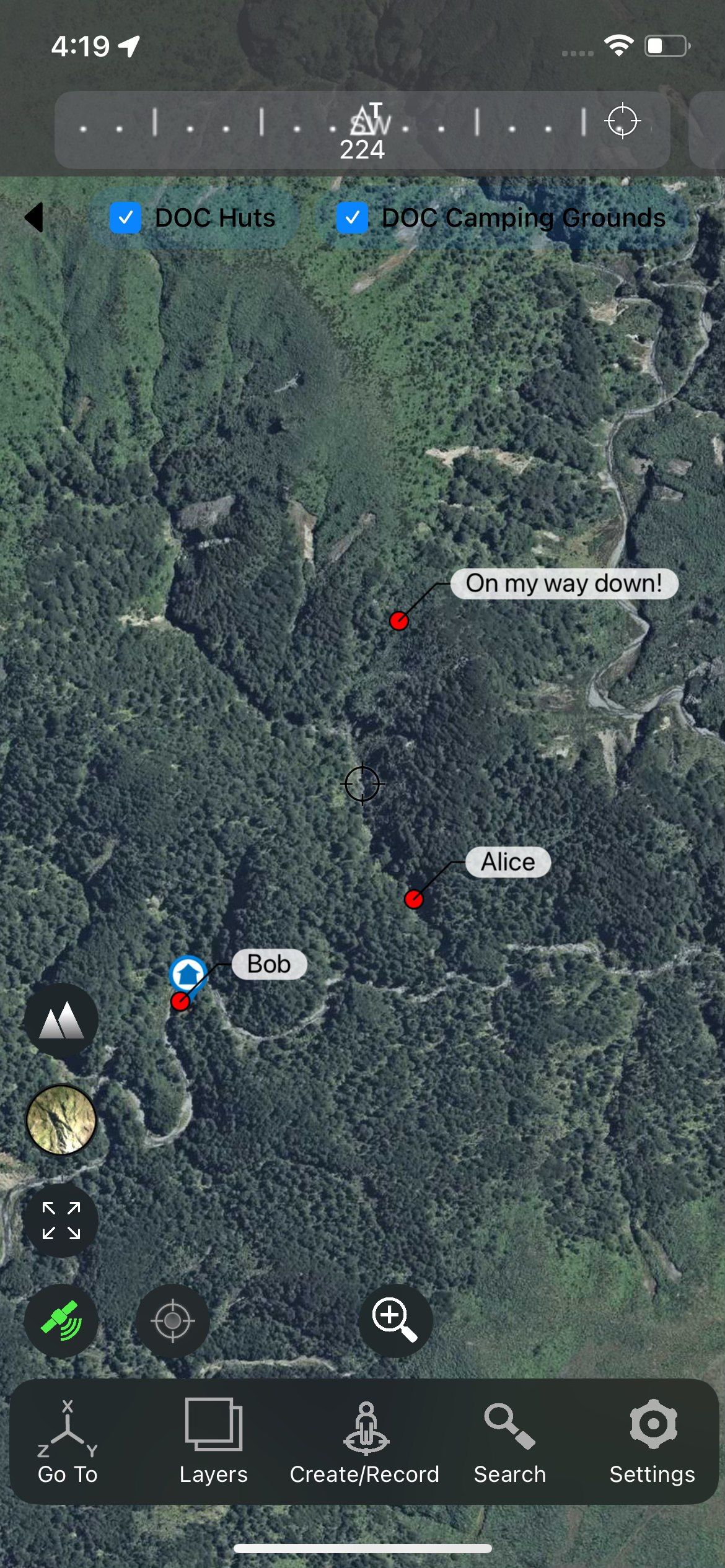725x1568 pixels.
Task: Select Alice's location marker label
Action: pyautogui.click(x=507, y=862)
